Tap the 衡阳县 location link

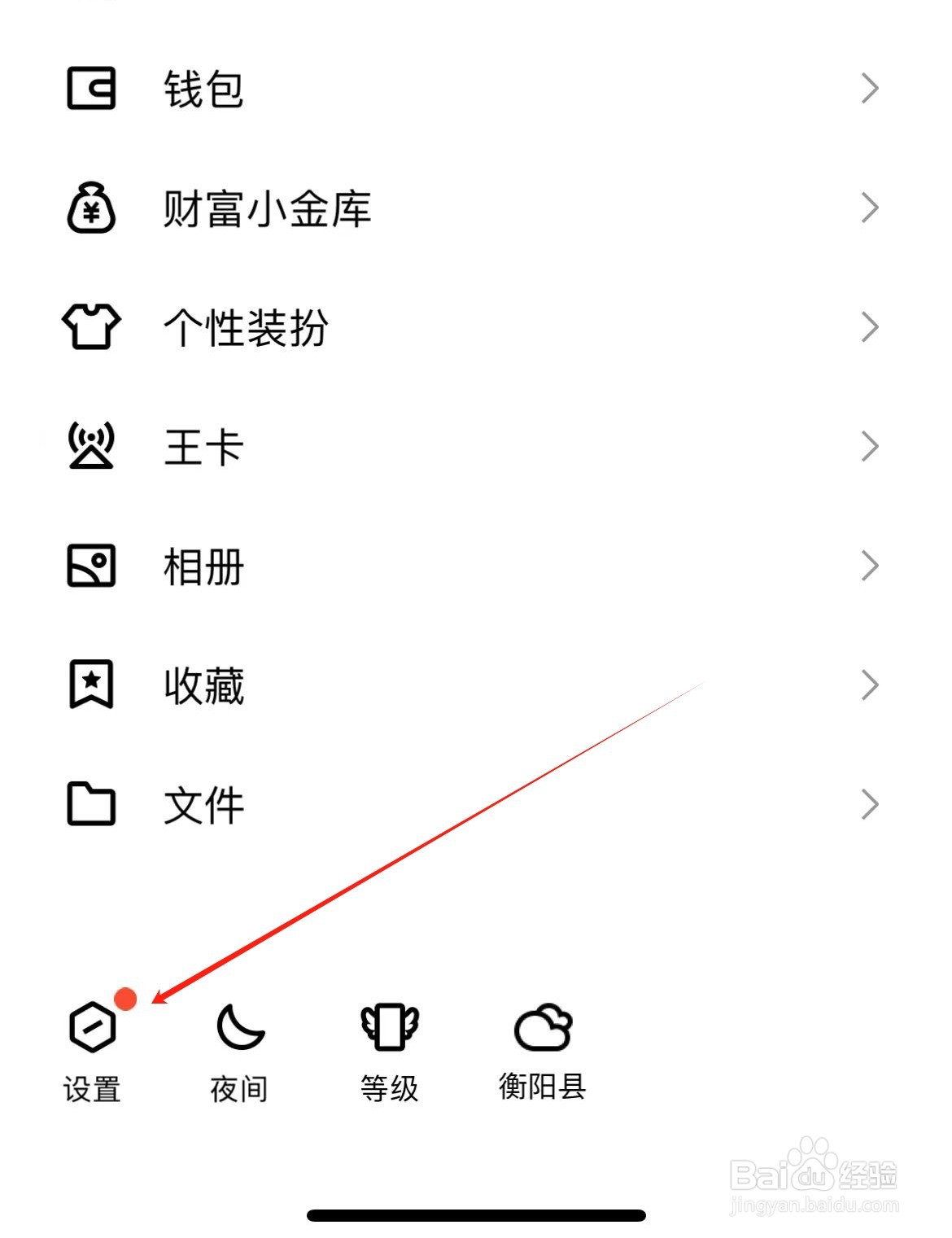pyautogui.click(x=544, y=1086)
